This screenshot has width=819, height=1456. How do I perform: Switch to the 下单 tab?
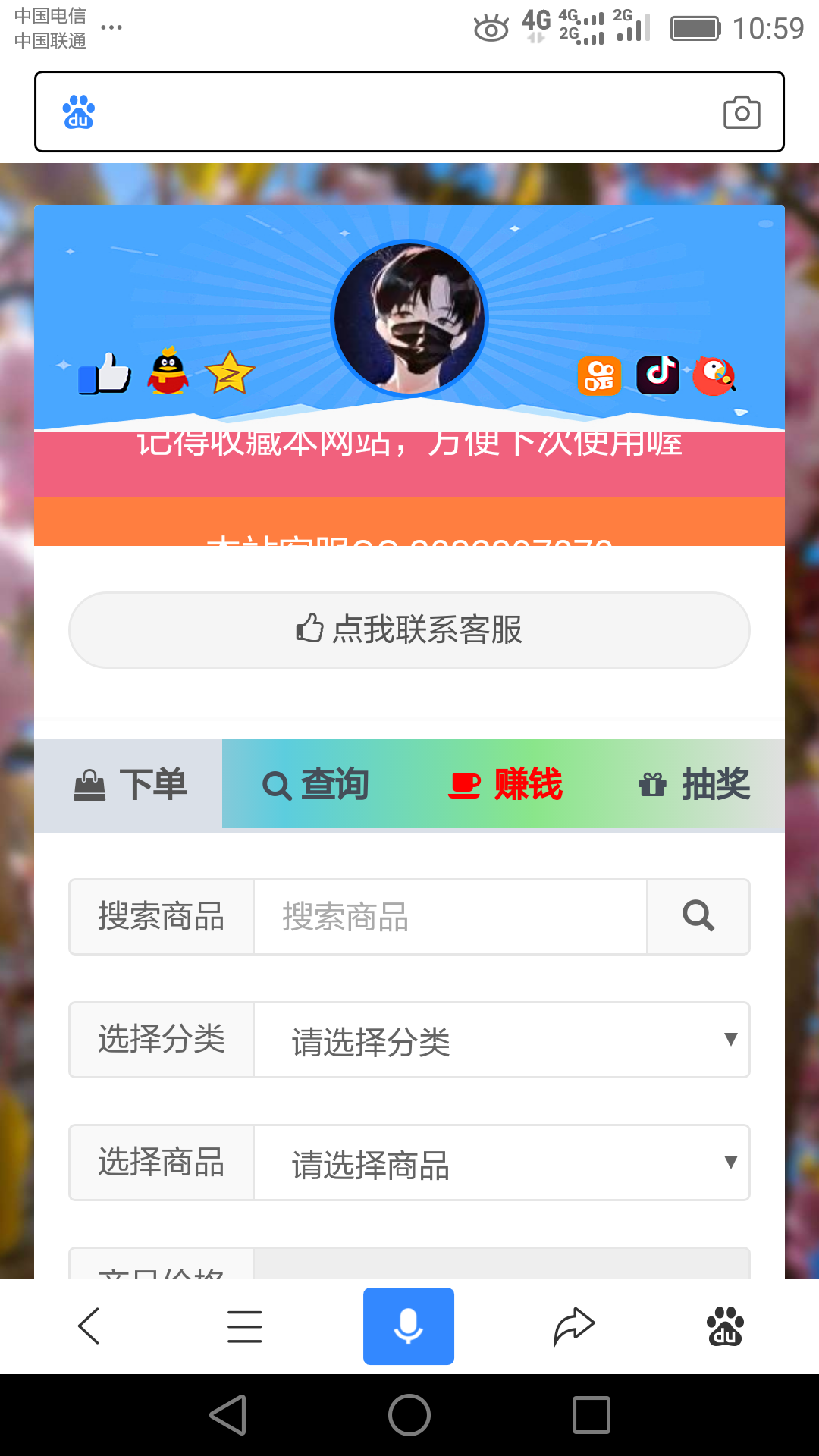click(129, 785)
